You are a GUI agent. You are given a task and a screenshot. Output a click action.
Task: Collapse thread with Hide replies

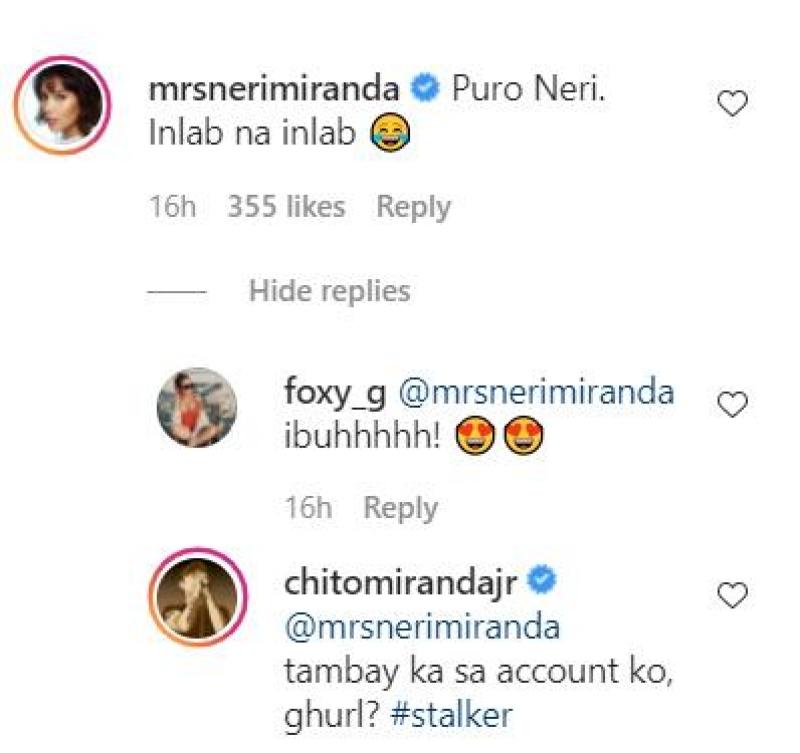point(329,291)
